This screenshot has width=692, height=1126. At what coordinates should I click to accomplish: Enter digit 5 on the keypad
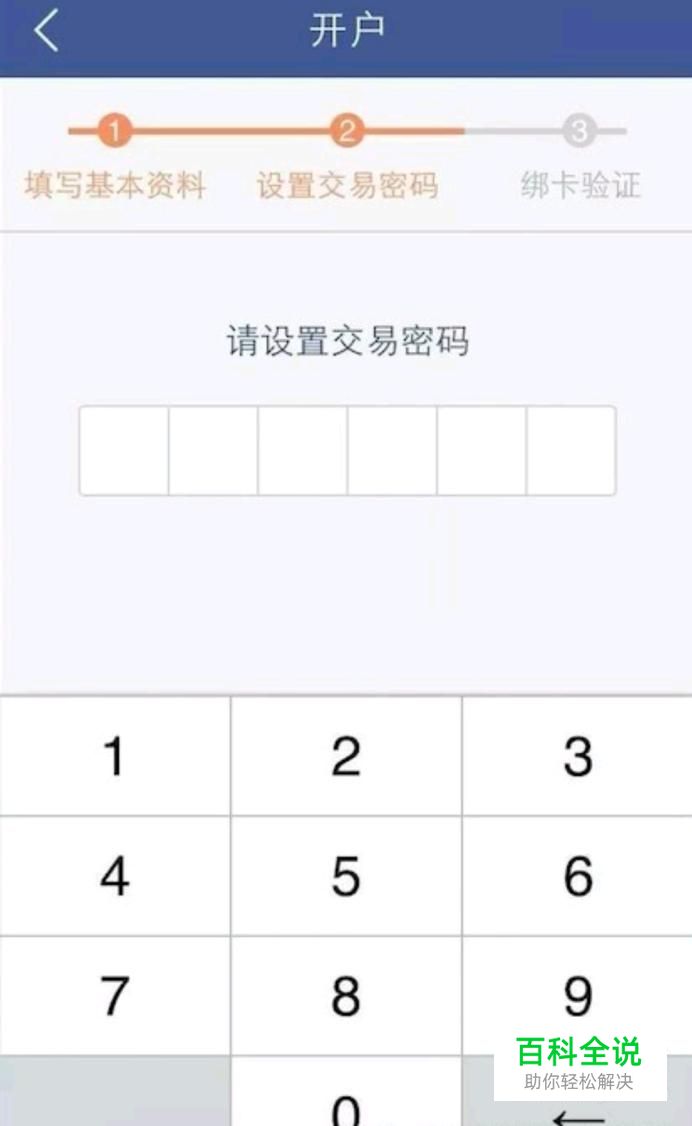(x=346, y=876)
